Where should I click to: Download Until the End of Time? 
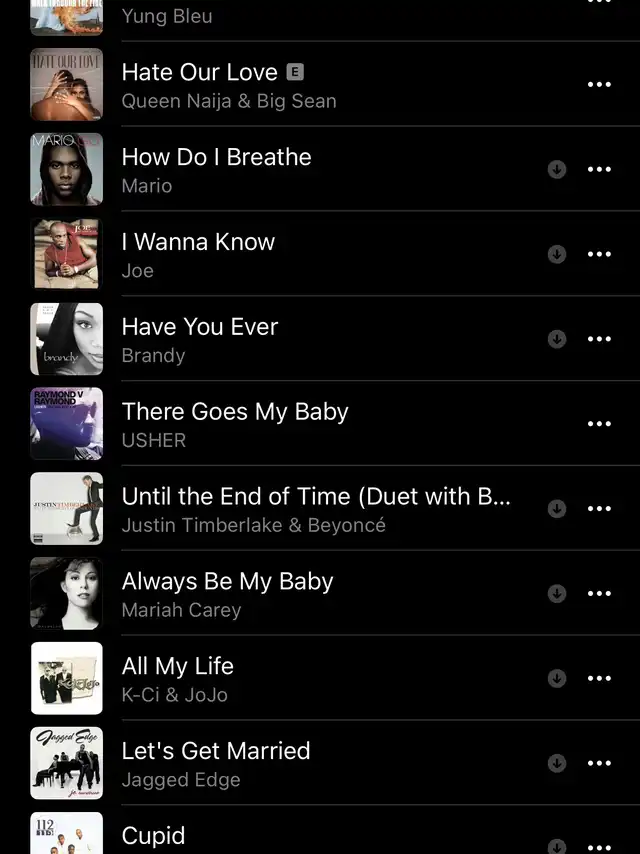(557, 509)
